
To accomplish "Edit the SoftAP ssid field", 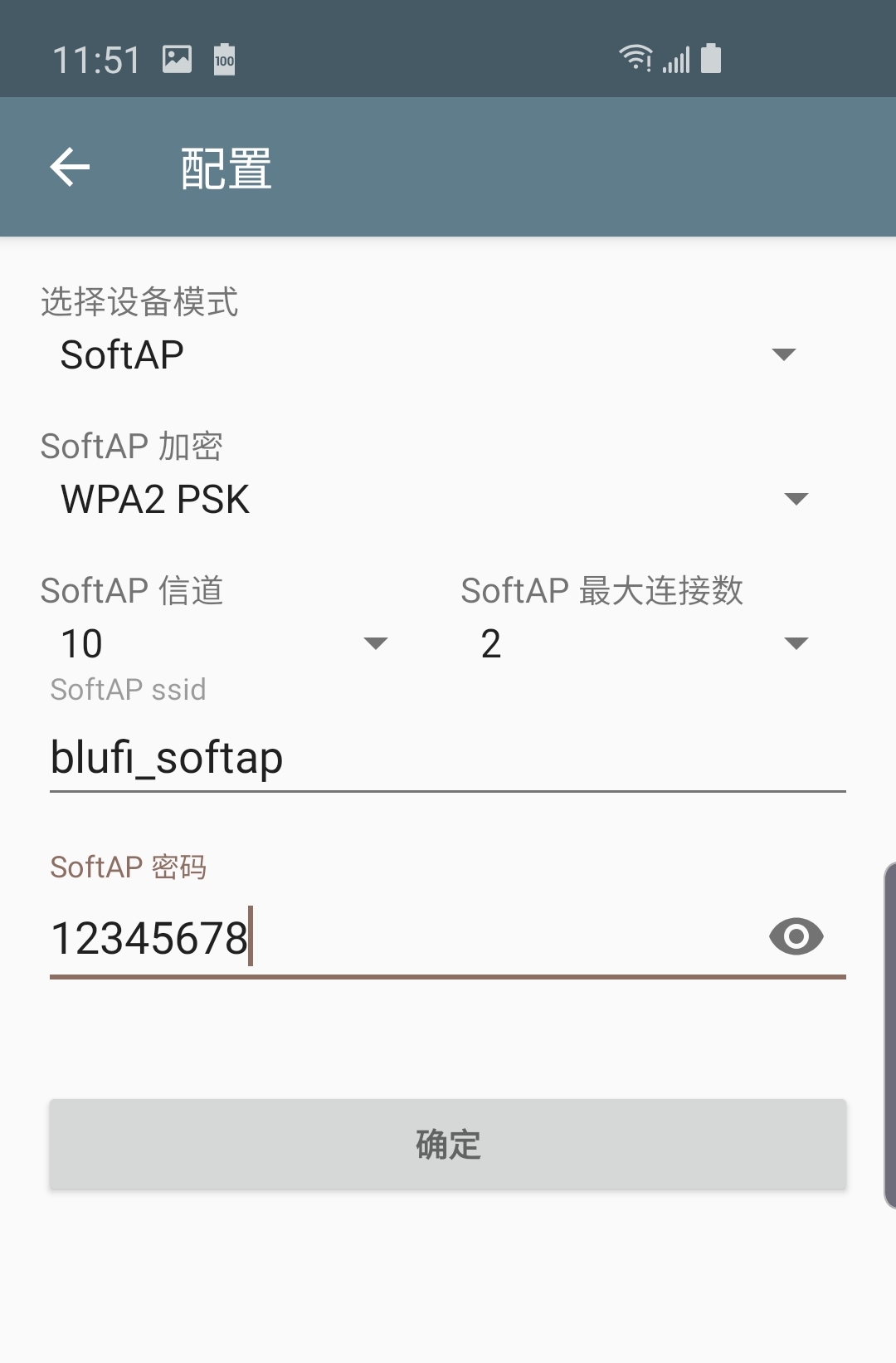I will pos(446,759).
